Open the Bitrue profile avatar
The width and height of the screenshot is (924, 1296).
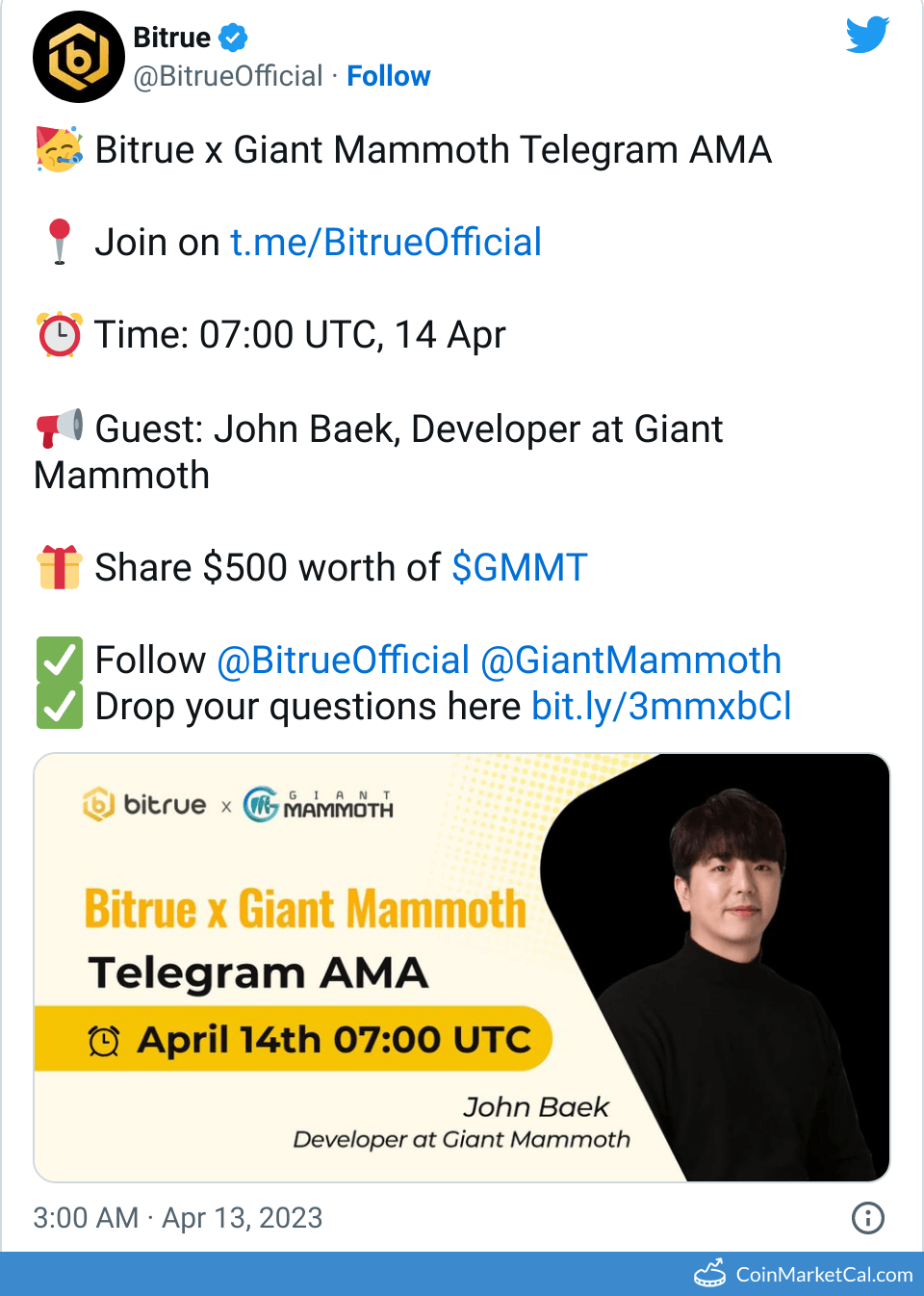tap(78, 57)
